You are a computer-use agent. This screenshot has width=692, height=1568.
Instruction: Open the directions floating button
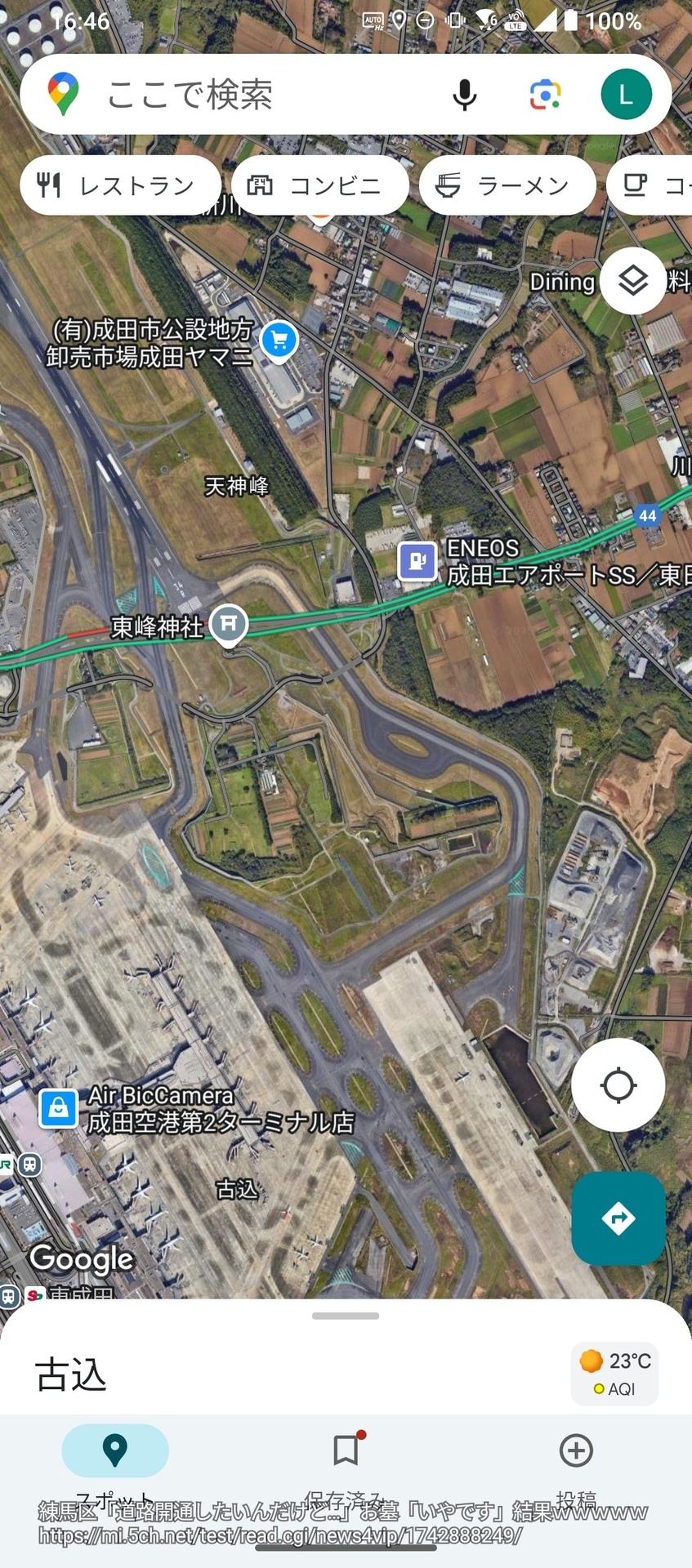(x=618, y=1218)
